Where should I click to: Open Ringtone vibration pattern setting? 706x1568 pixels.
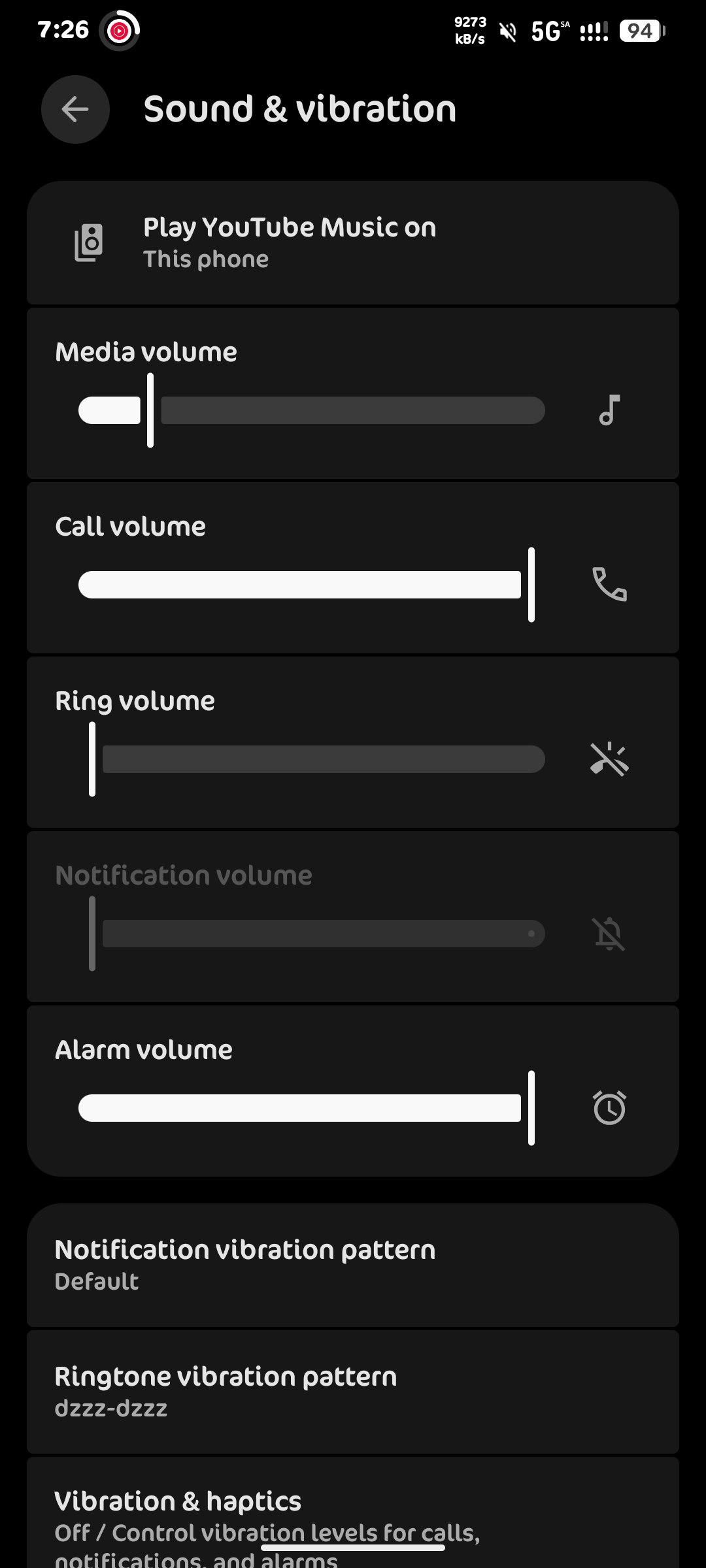[353, 1391]
